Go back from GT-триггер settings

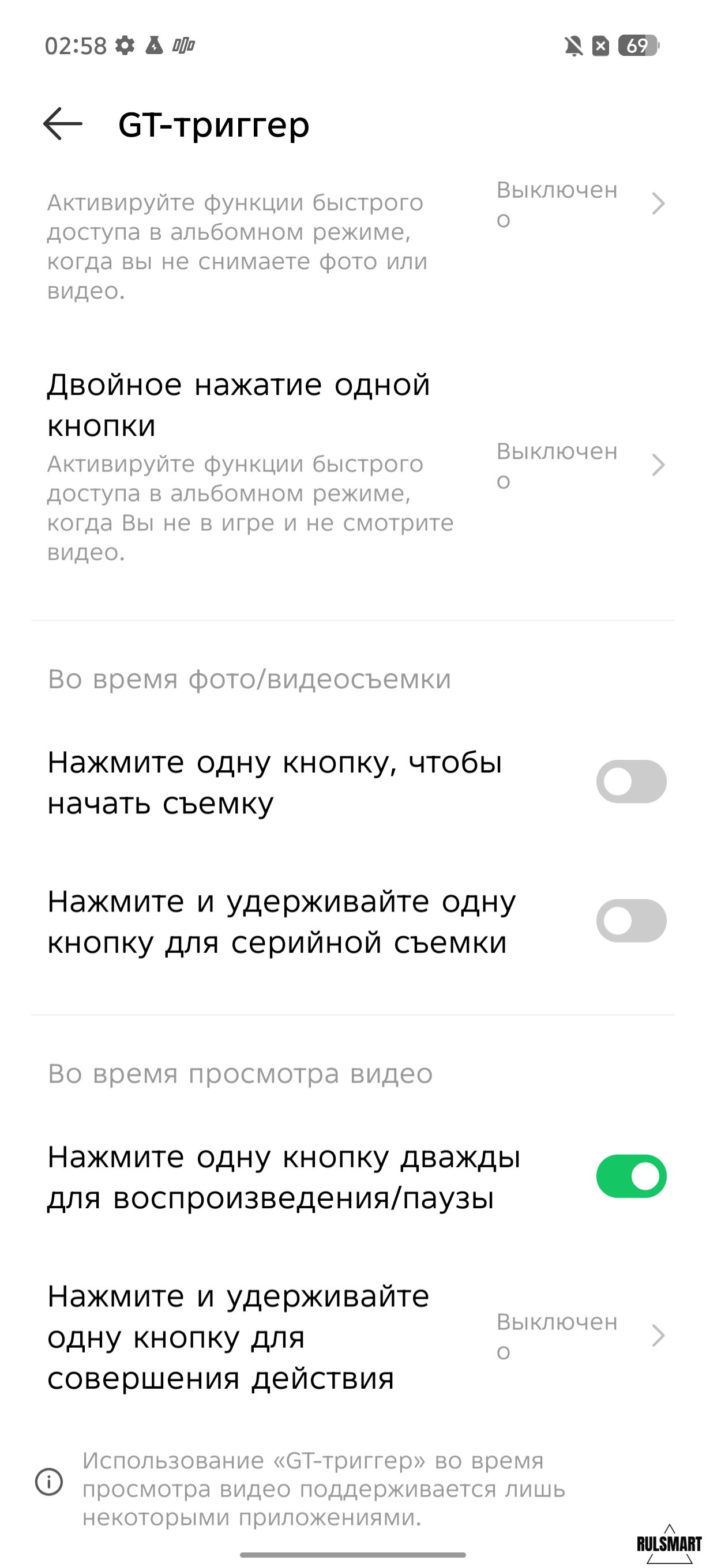click(x=63, y=124)
